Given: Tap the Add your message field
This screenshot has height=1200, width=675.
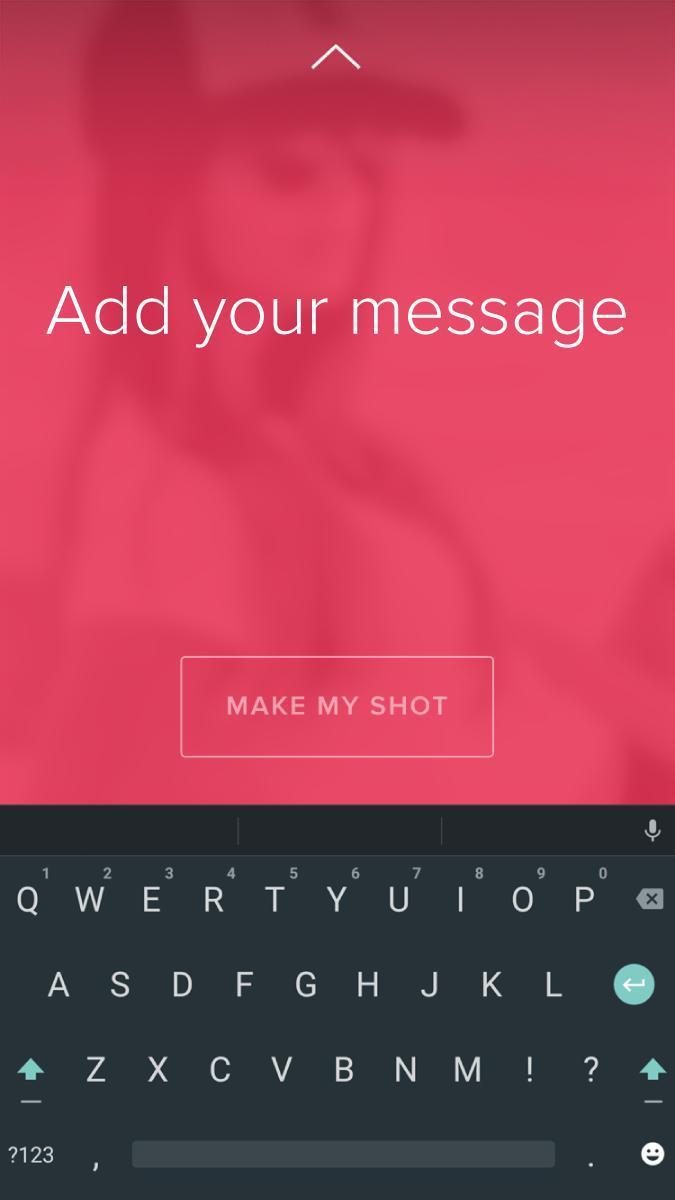Looking at the screenshot, I should tap(337, 311).
